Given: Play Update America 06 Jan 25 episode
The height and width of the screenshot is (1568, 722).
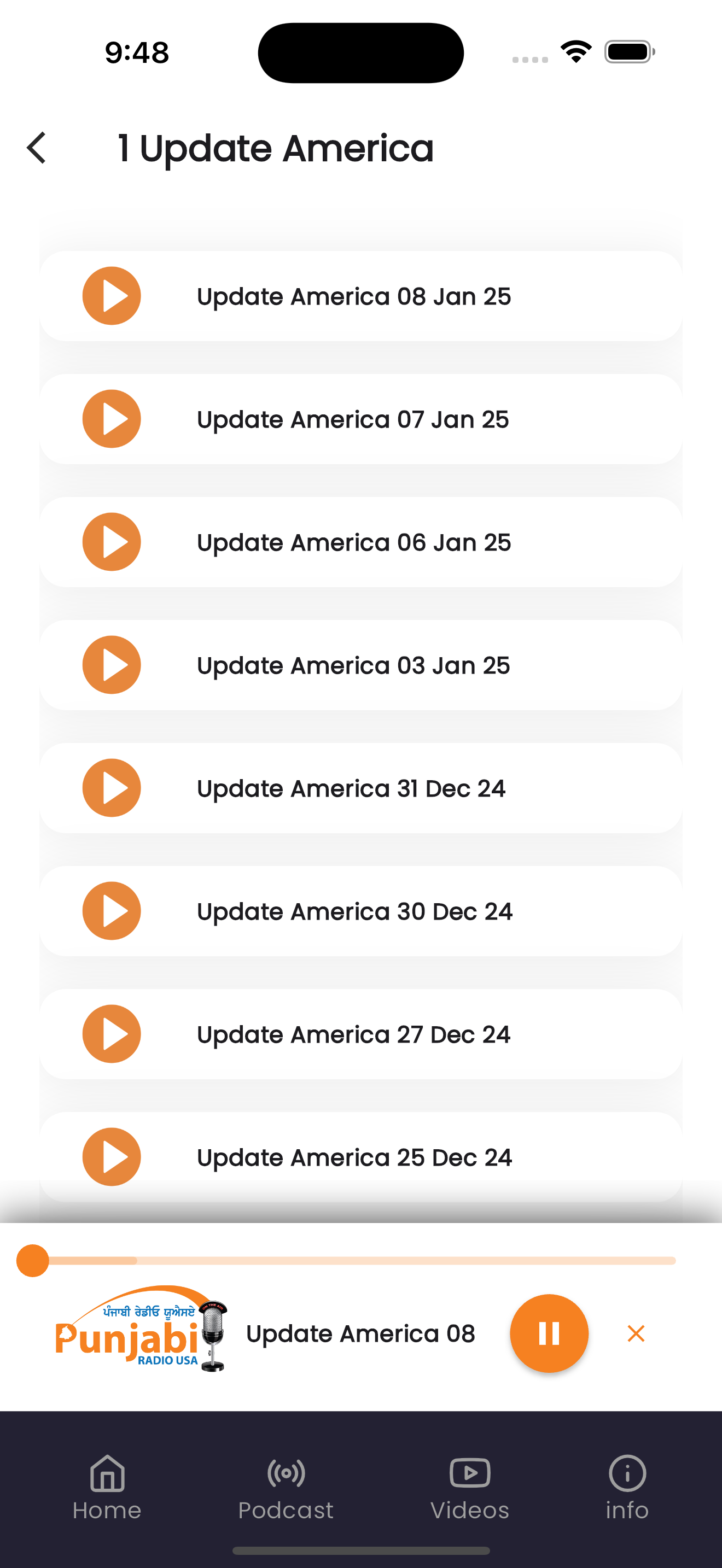Looking at the screenshot, I should click(x=112, y=542).
